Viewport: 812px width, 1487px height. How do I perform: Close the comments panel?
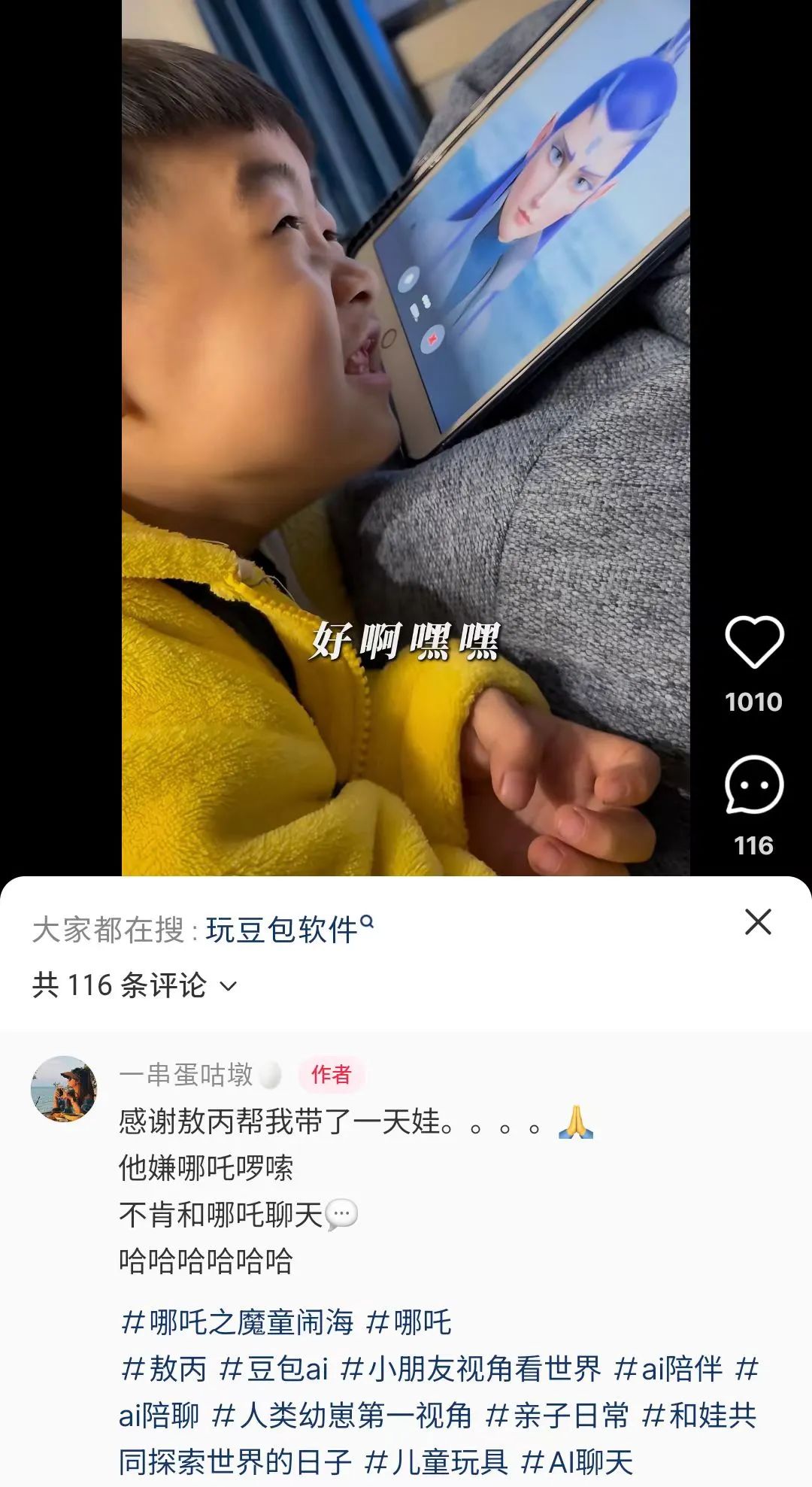[x=758, y=921]
